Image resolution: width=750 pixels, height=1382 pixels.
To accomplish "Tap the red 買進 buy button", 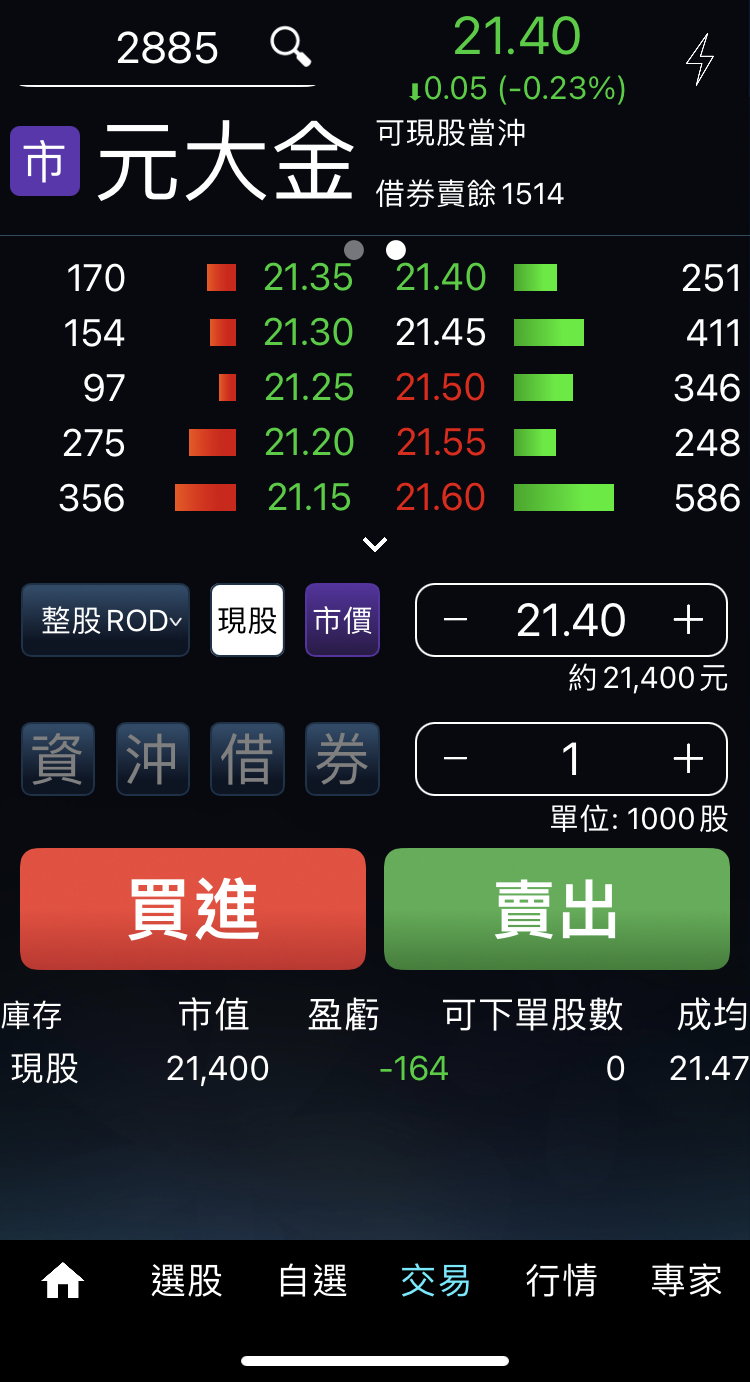I will (193, 909).
